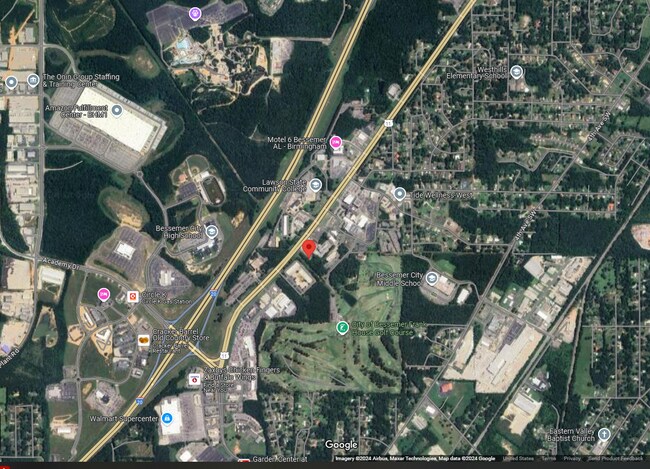Open Eastern Valley Baptist Church marker
650x469 pixels.
coord(604,434)
